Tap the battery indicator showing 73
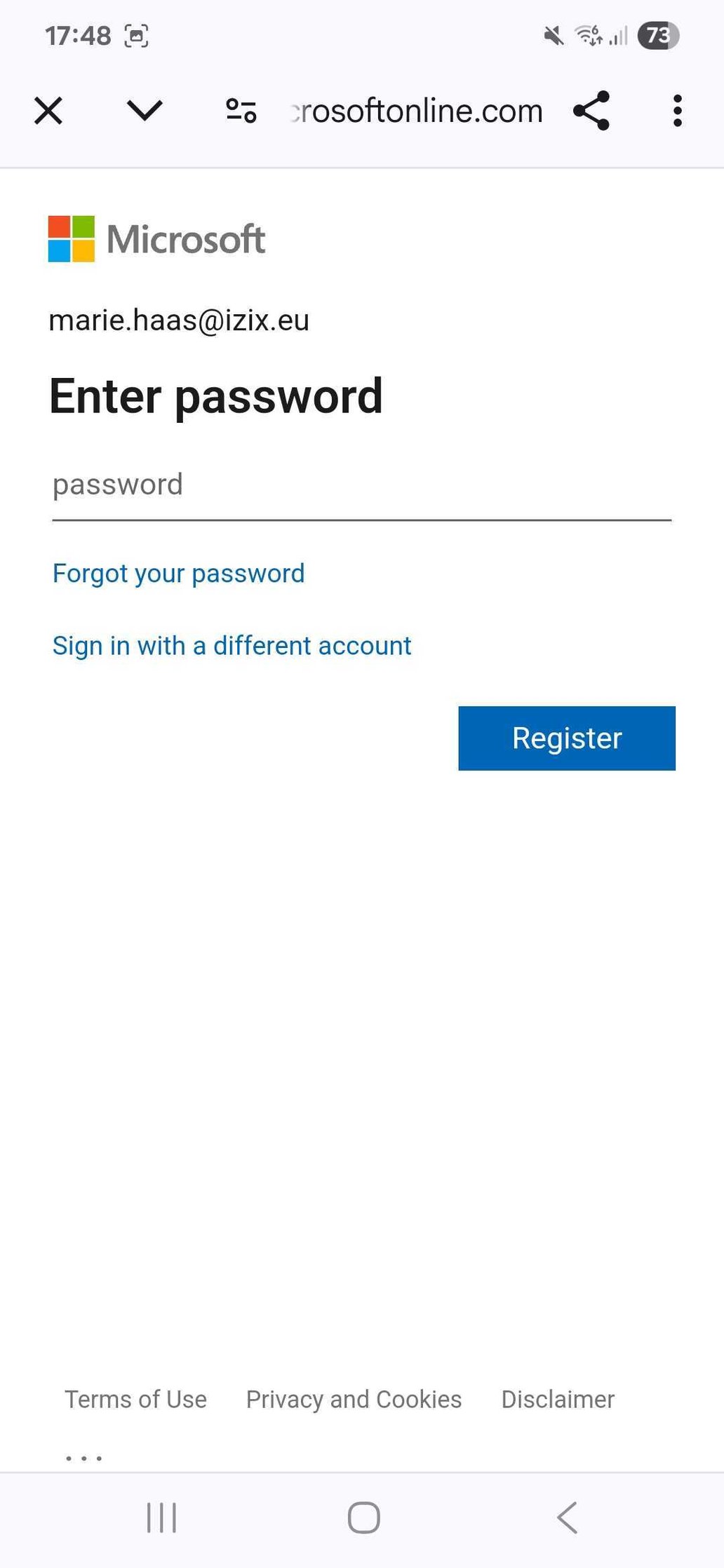The image size is (724, 1568). point(658,35)
